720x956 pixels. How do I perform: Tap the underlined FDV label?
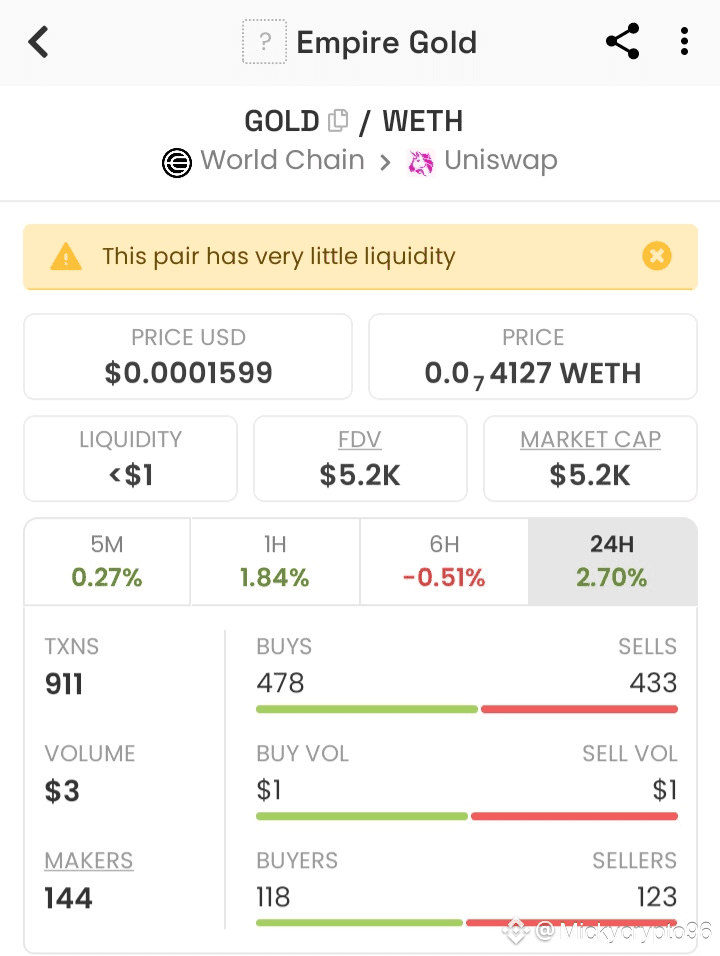[360, 439]
